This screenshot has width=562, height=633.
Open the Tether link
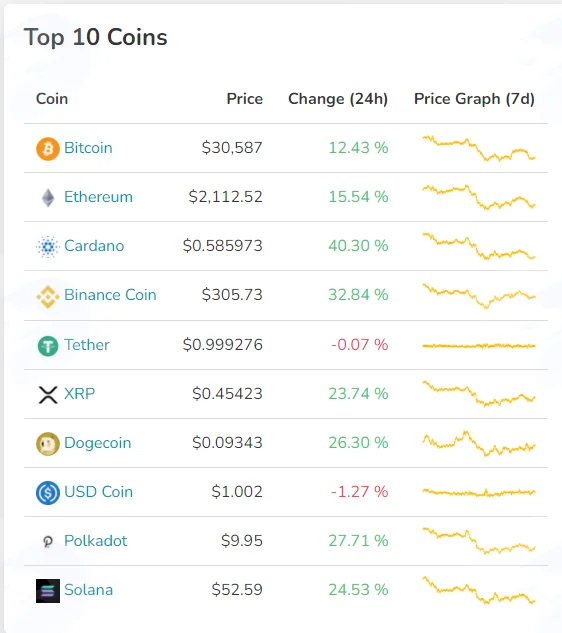[x=86, y=345]
